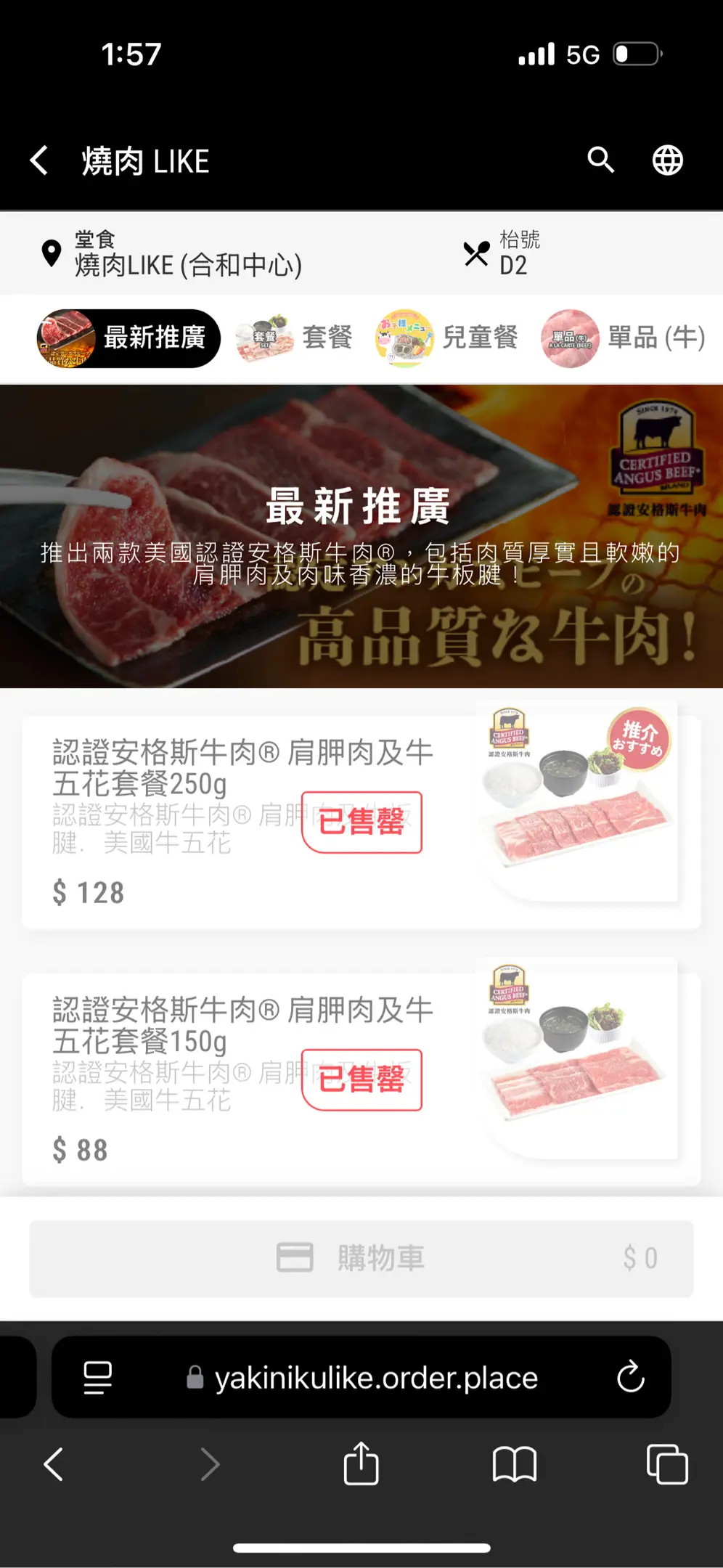Show open browser tabs
This screenshot has height=1568, width=723.
tap(666, 1464)
